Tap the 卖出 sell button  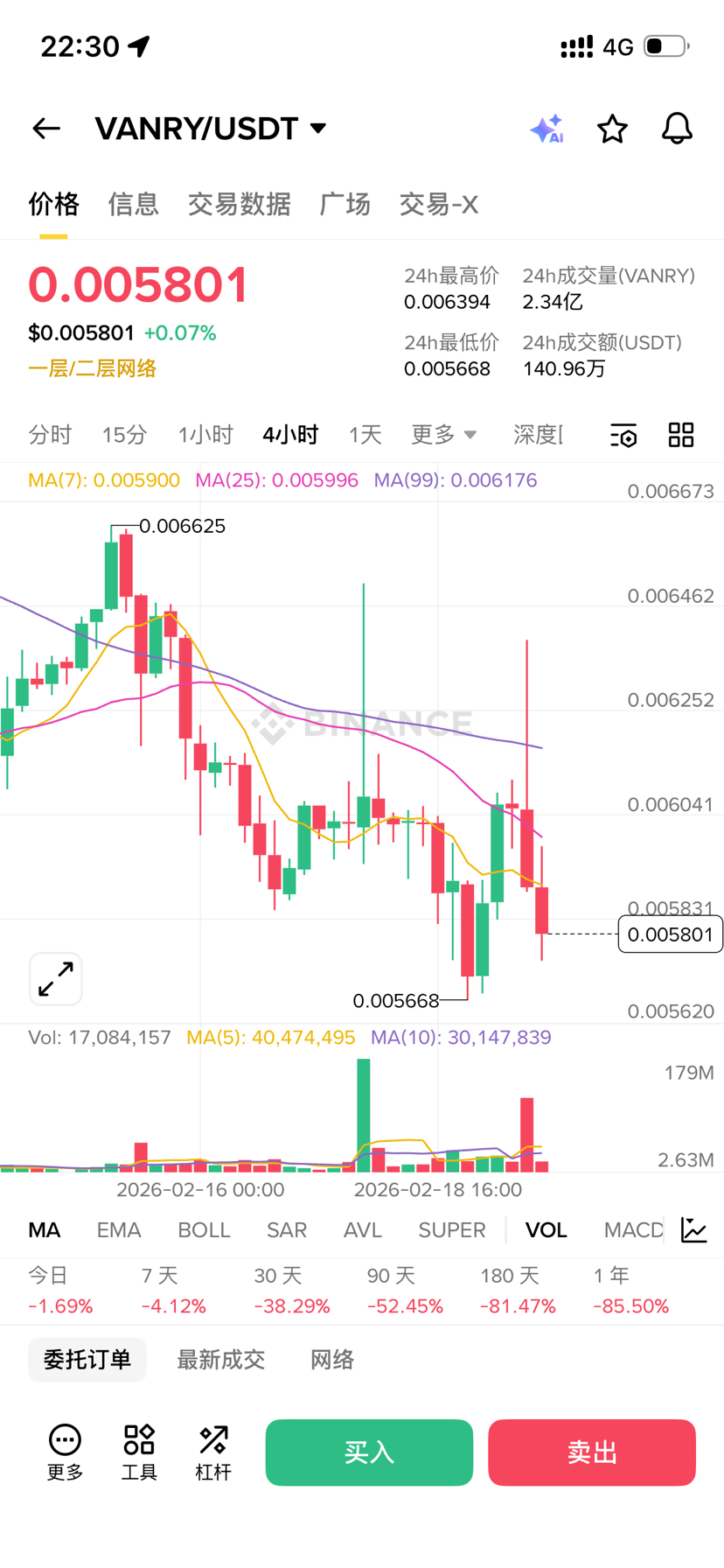click(592, 1452)
